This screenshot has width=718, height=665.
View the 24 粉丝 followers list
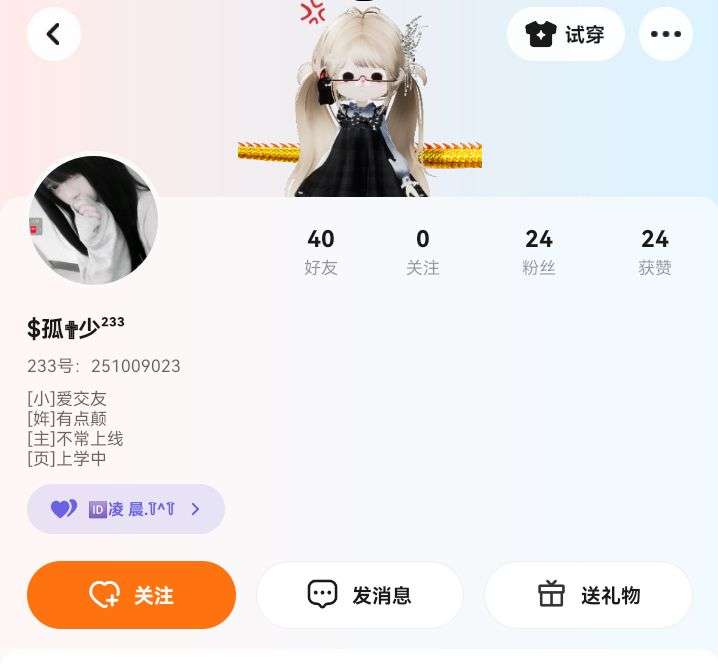pyautogui.click(x=539, y=252)
